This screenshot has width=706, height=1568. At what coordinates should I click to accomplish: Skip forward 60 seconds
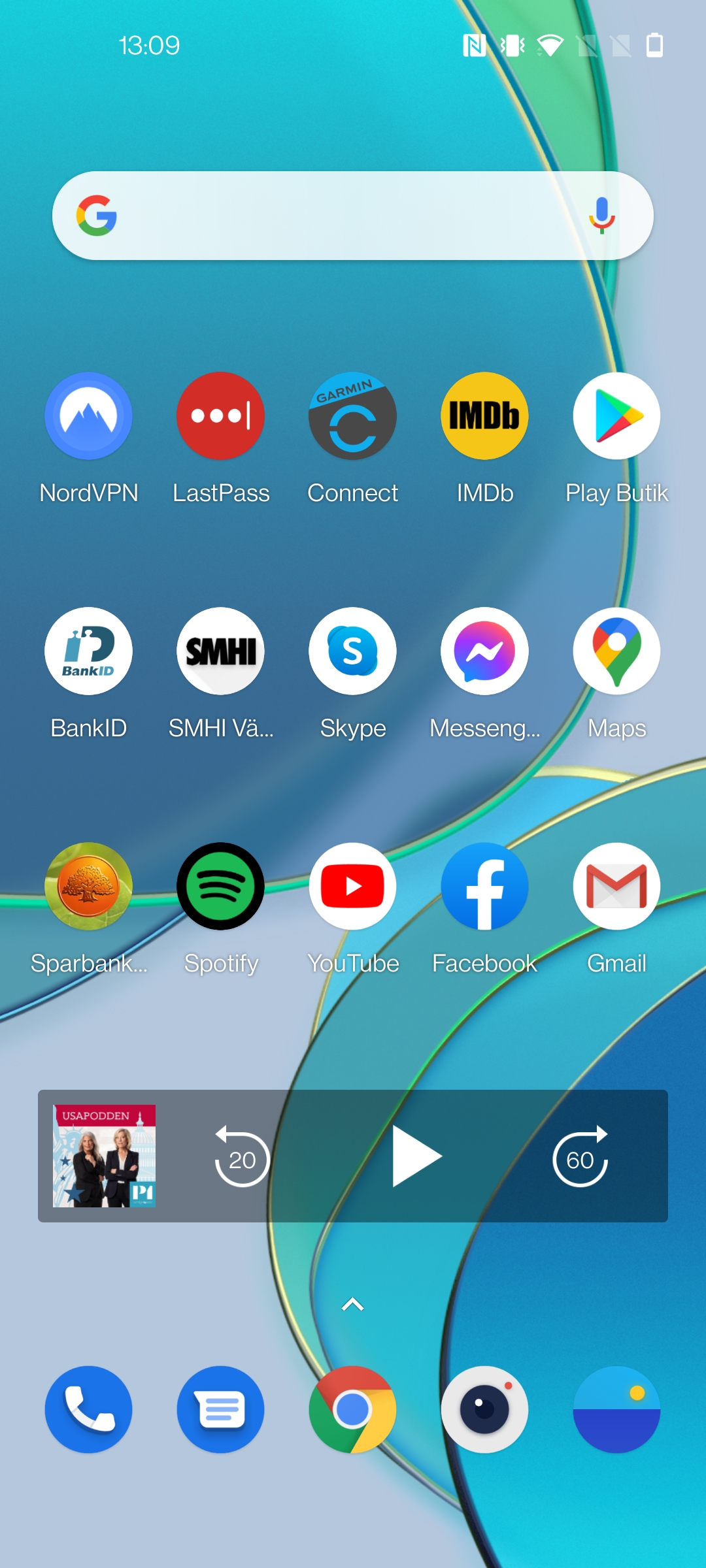[x=580, y=1157]
